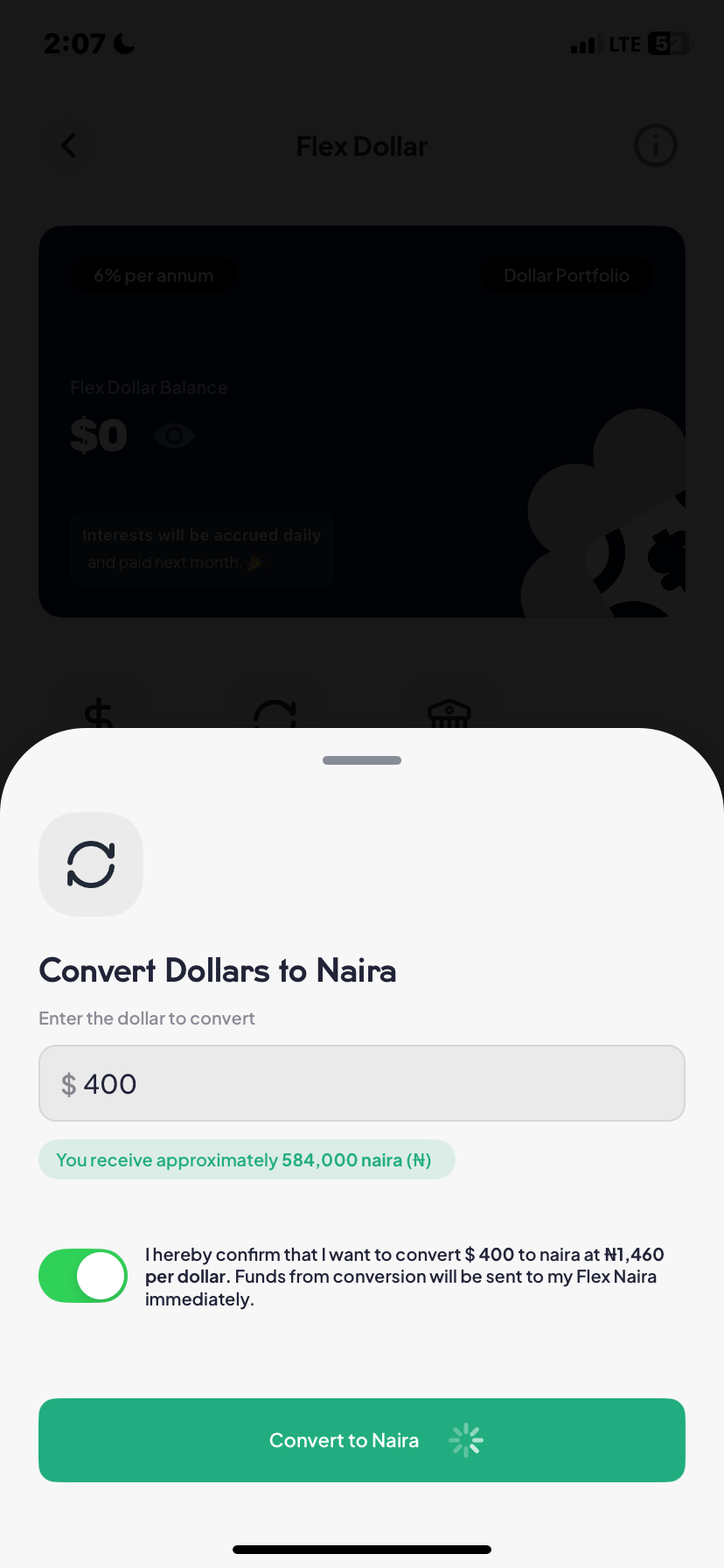Screen dimensions: 724x1568
Task: Click the dollar amount input field
Action: point(361,1082)
